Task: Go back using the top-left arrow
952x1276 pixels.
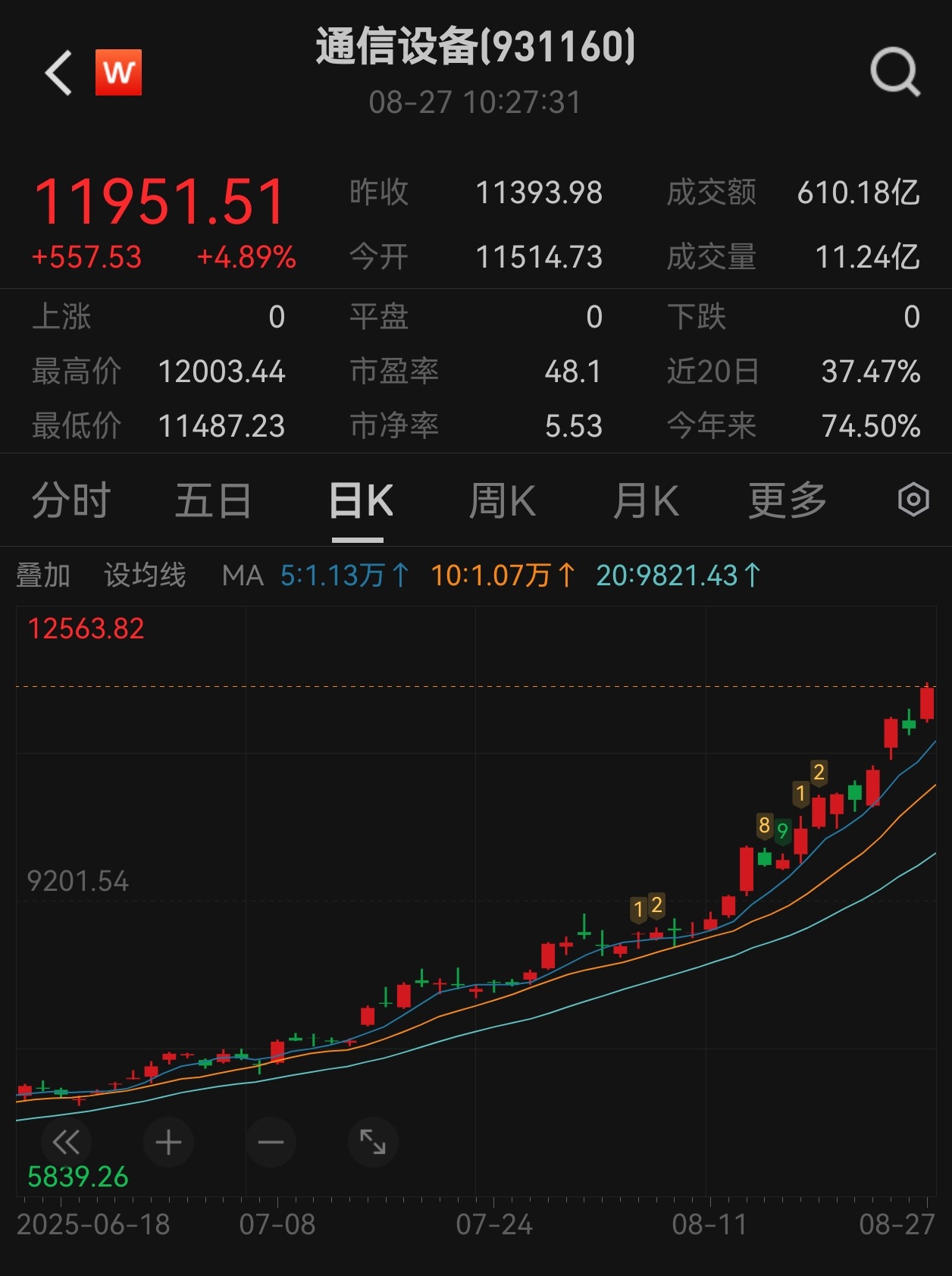Action: 58,73
